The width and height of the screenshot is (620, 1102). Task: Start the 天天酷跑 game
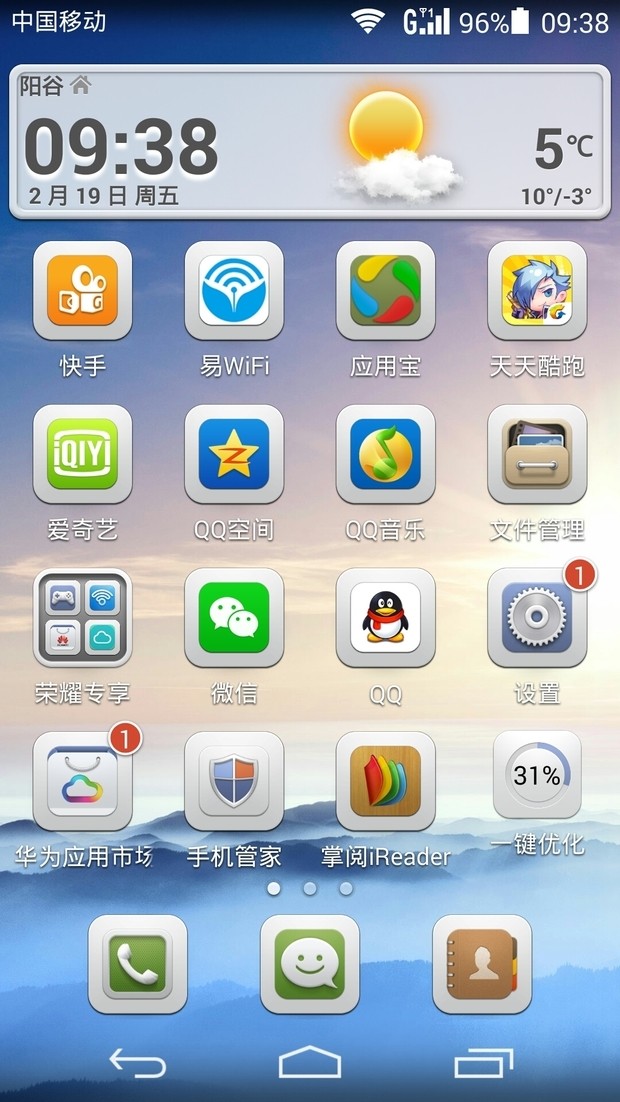point(537,291)
